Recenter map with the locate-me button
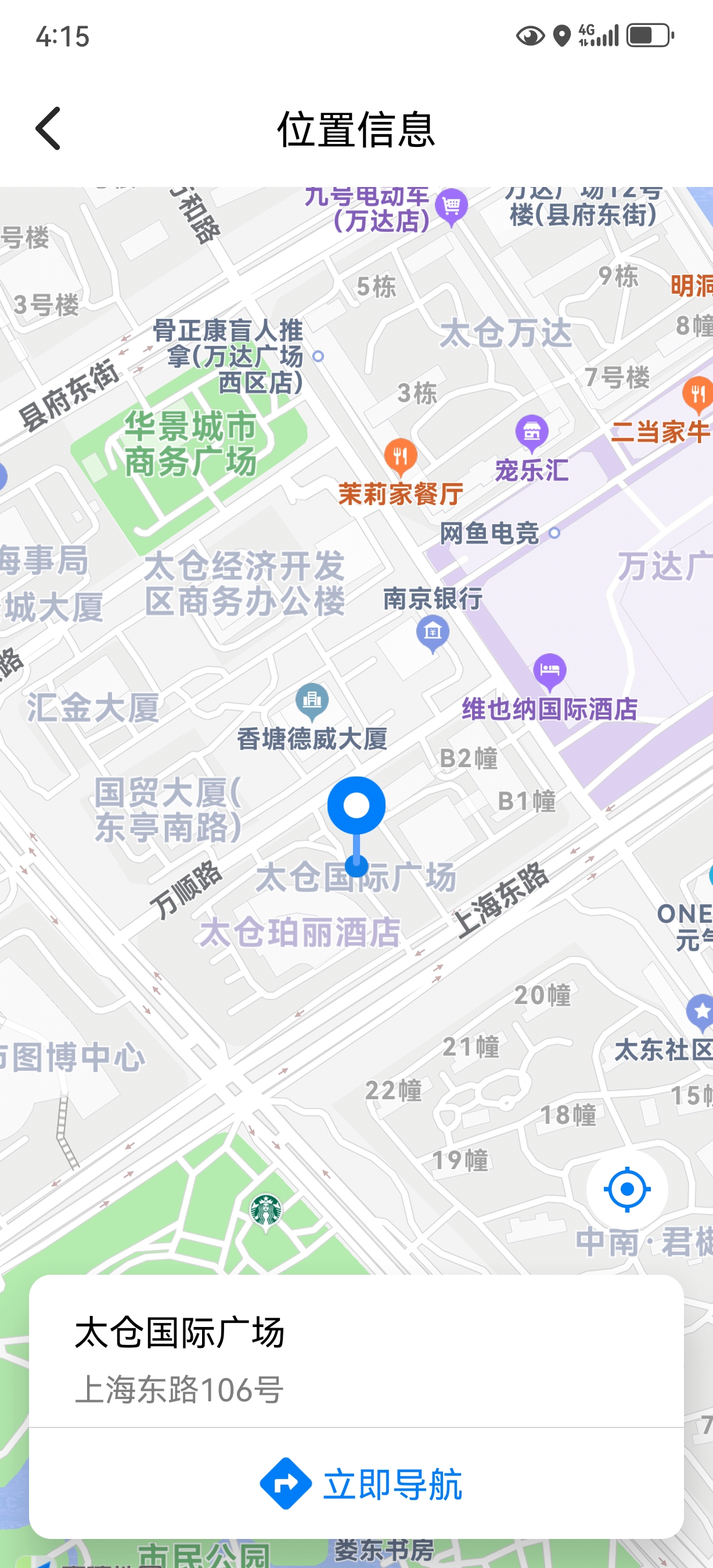The width and height of the screenshot is (713, 1568). click(627, 1189)
